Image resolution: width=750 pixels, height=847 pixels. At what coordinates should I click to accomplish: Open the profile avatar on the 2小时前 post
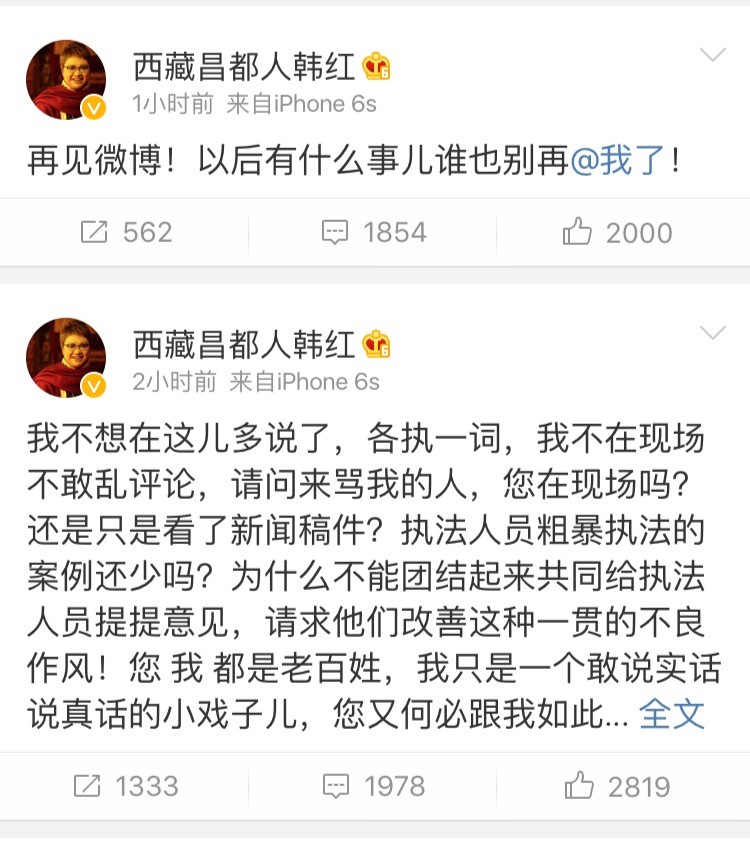coord(66,358)
